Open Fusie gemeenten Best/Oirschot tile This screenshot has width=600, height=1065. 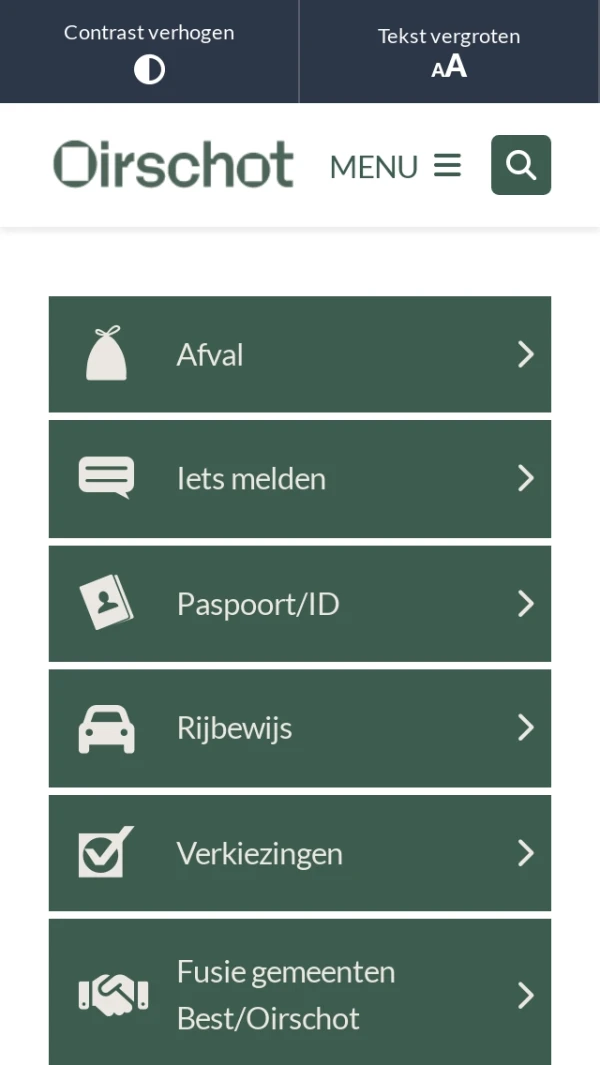(299, 993)
